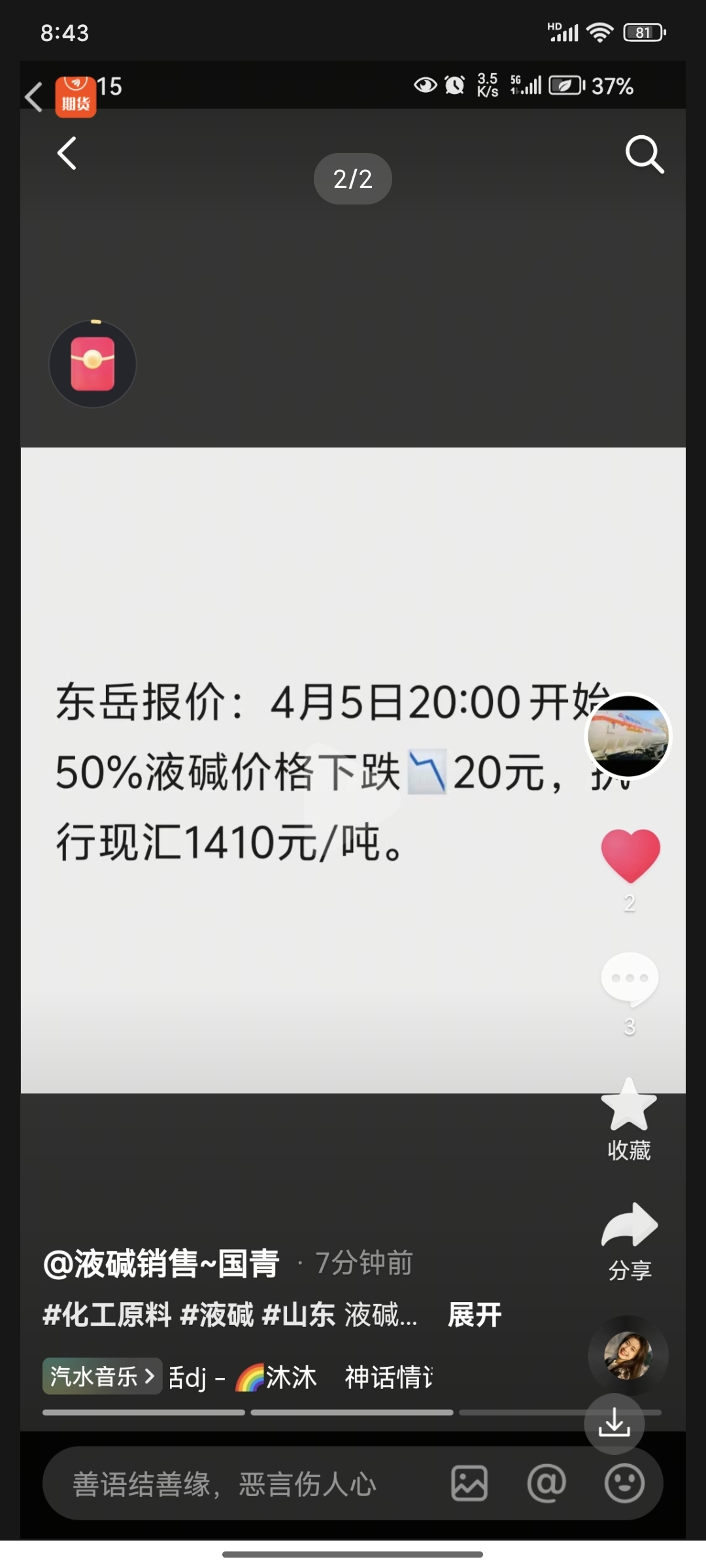Image resolution: width=706 pixels, height=1568 pixels.
Task: Select the 2/2 slide indicator
Action: (x=352, y=178)
